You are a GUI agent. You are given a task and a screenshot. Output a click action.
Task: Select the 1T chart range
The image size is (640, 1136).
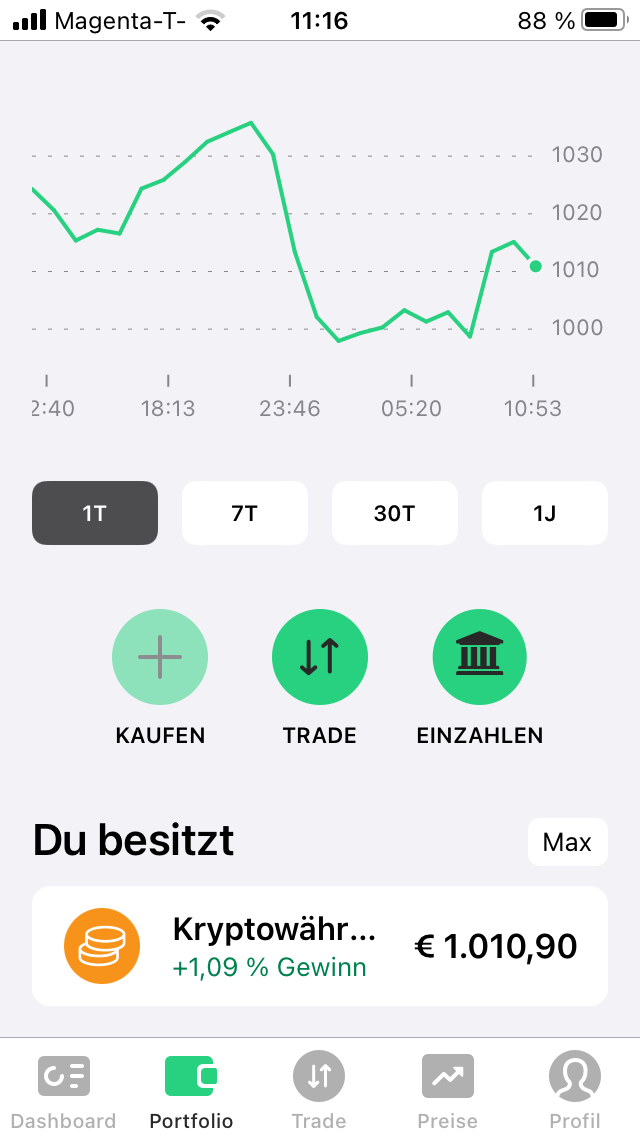(x=95, y=513)
